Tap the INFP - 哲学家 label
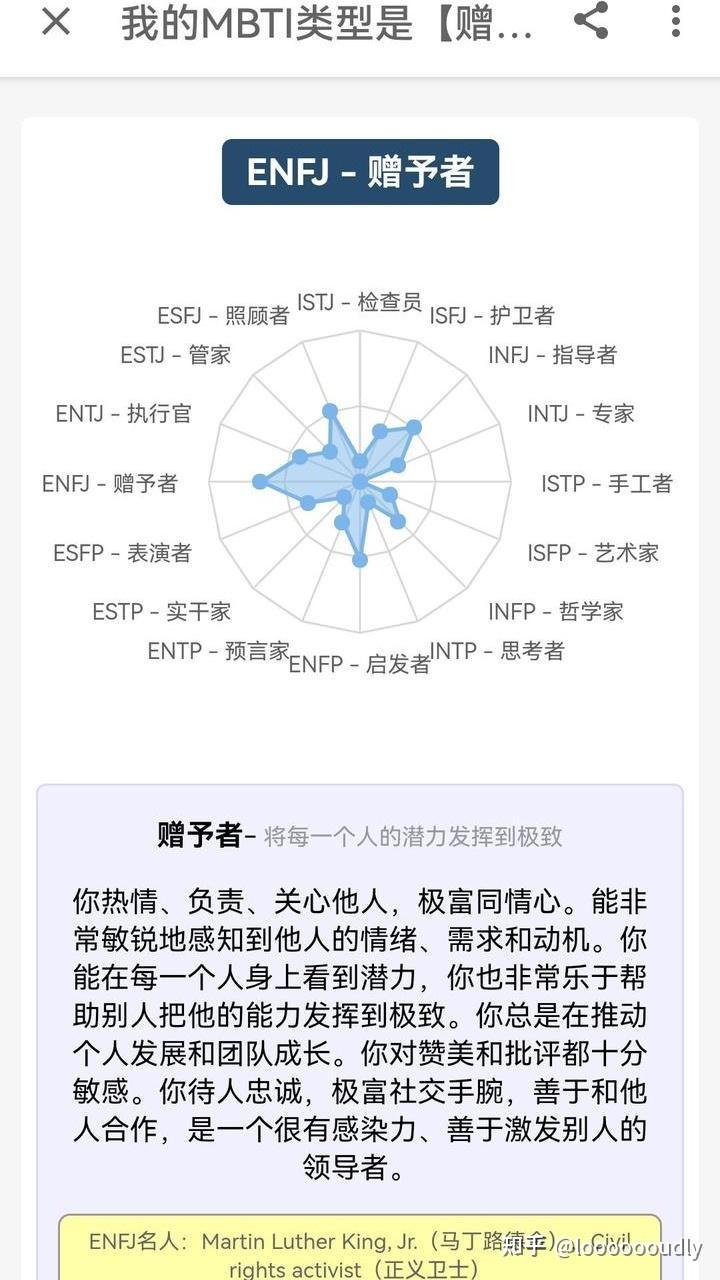This screenshot has width=720, height=1280. coord(557,611)
